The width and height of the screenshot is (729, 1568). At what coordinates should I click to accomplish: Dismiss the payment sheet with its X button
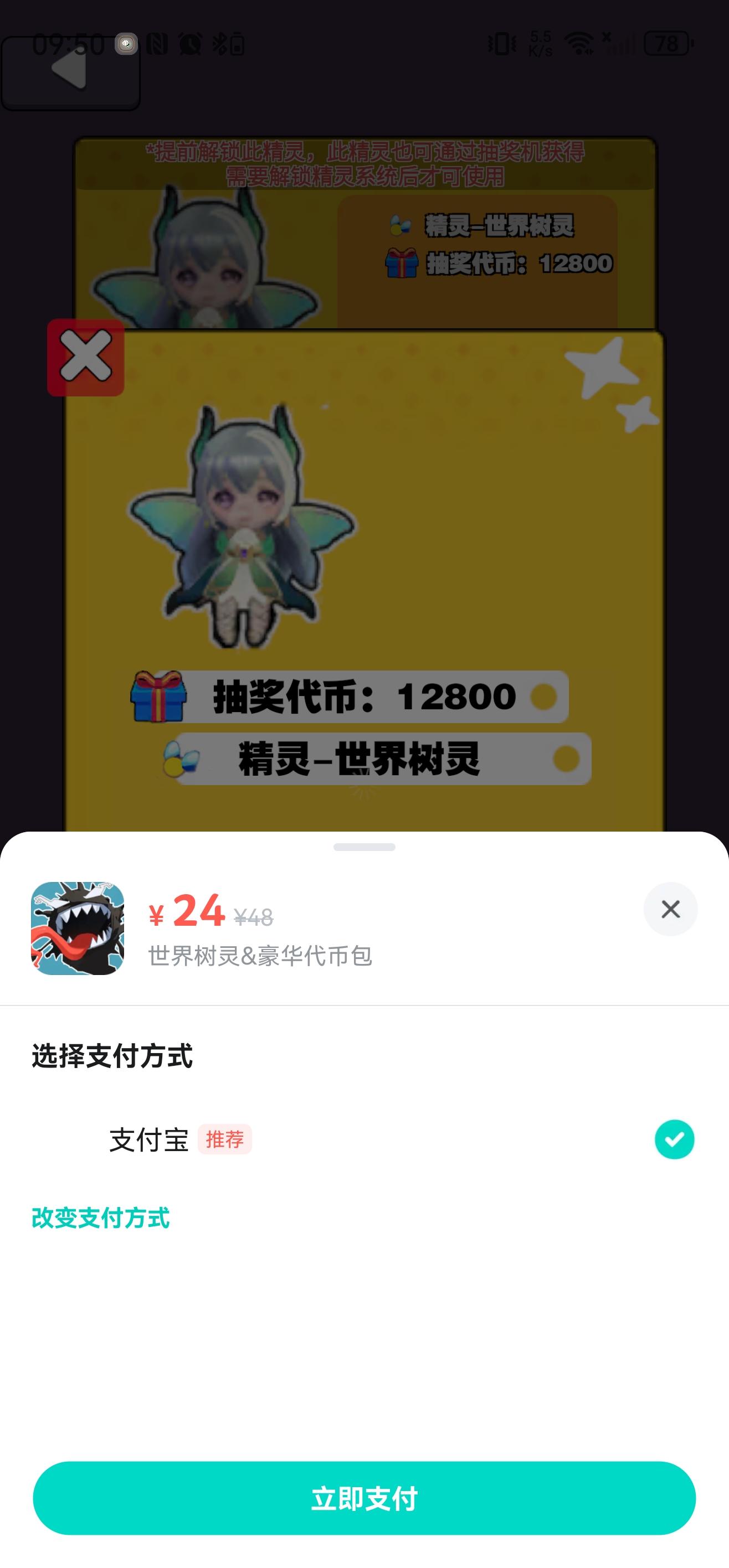point(670,909)
